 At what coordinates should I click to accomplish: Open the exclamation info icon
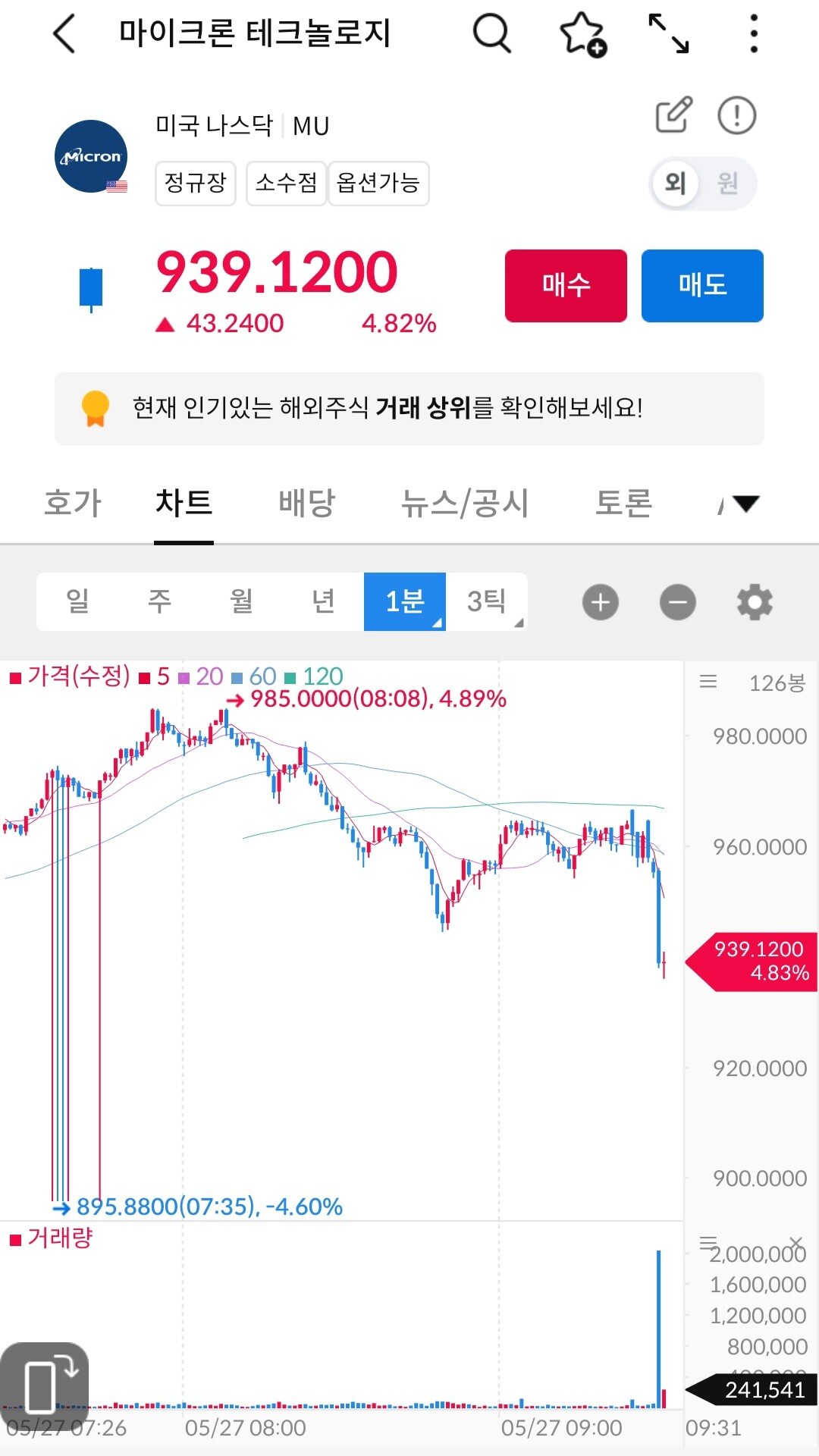(x=736, y=115)
